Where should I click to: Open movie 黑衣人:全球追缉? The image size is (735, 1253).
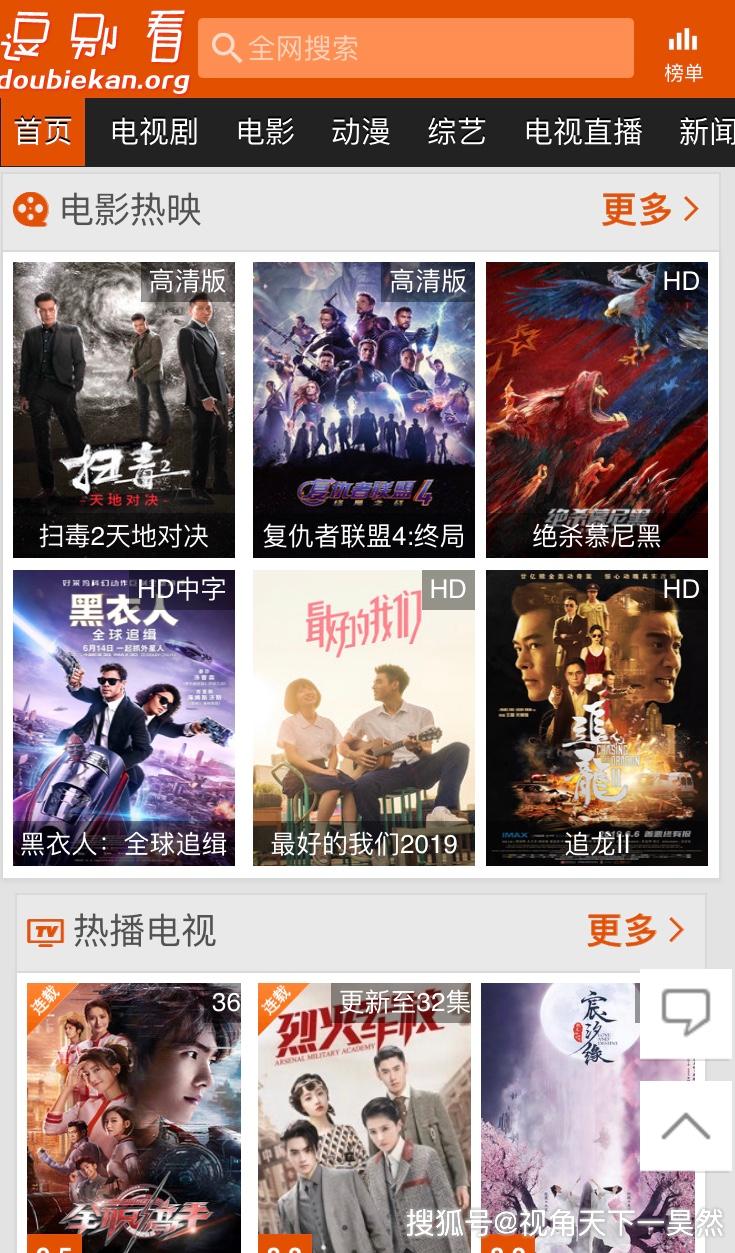click(x=124, y=718)
